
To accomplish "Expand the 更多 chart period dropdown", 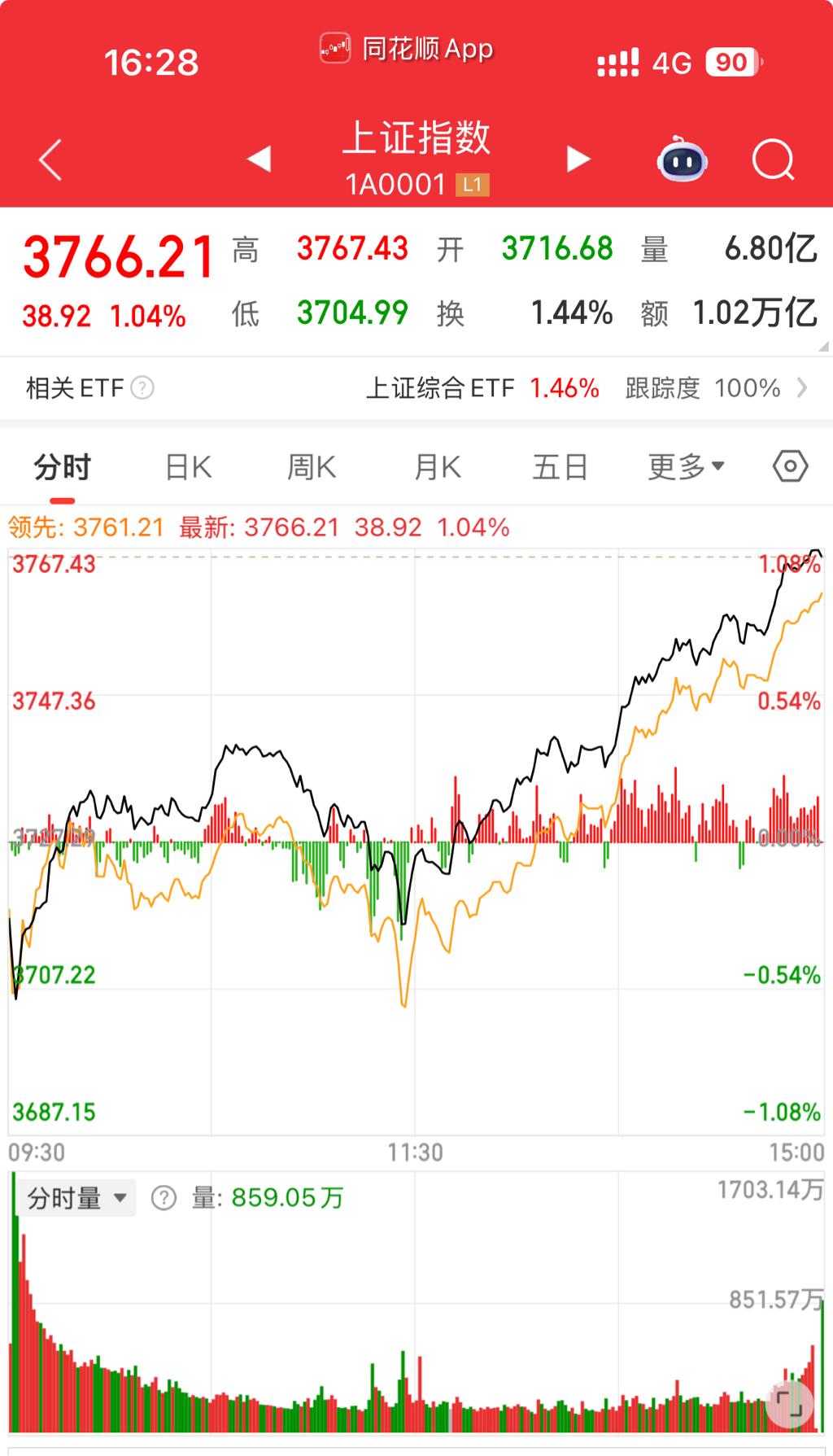I will pyautogui.click(x=686, y=467).
